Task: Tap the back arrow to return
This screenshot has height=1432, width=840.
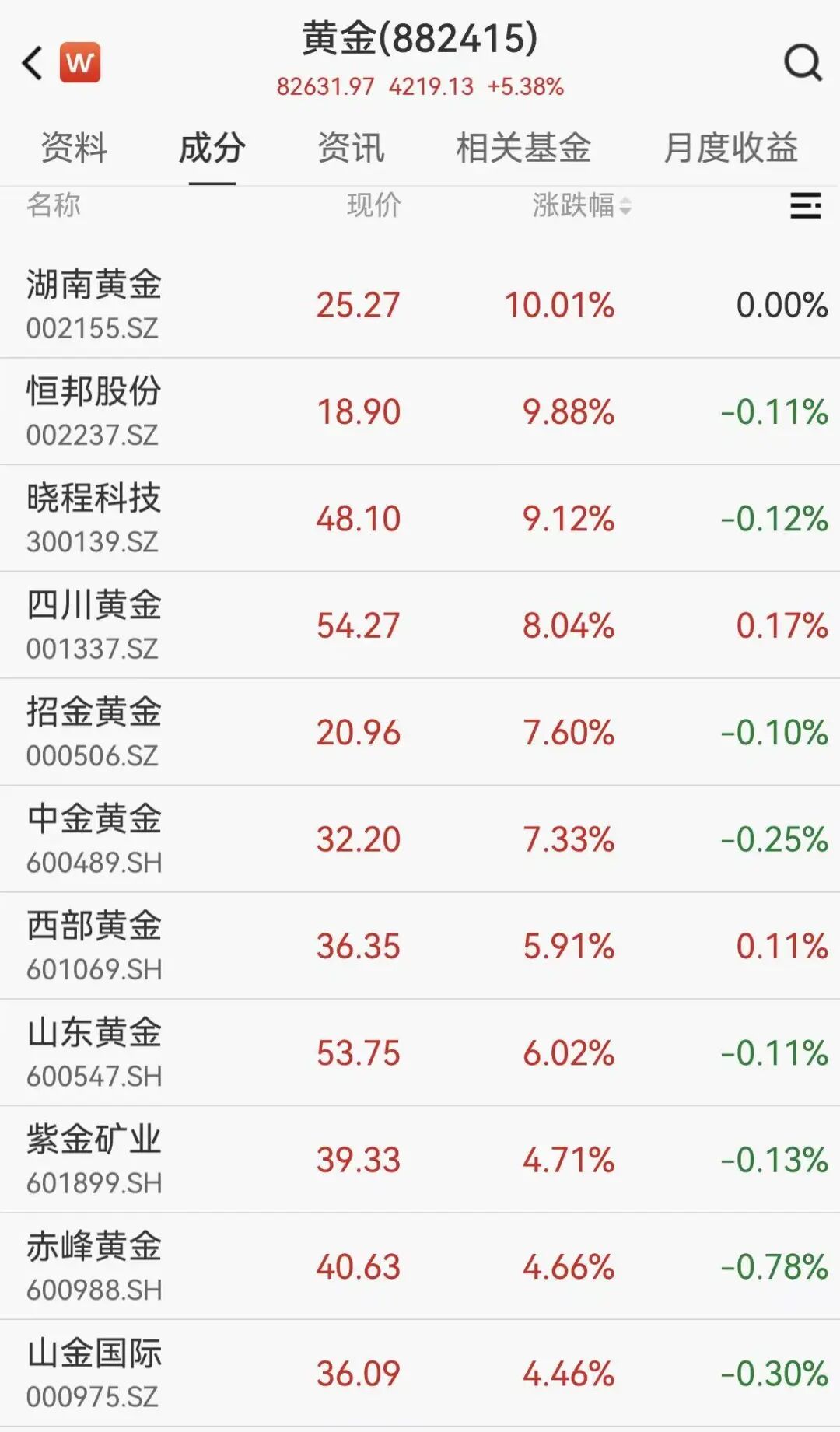Action: coord(31,62)
